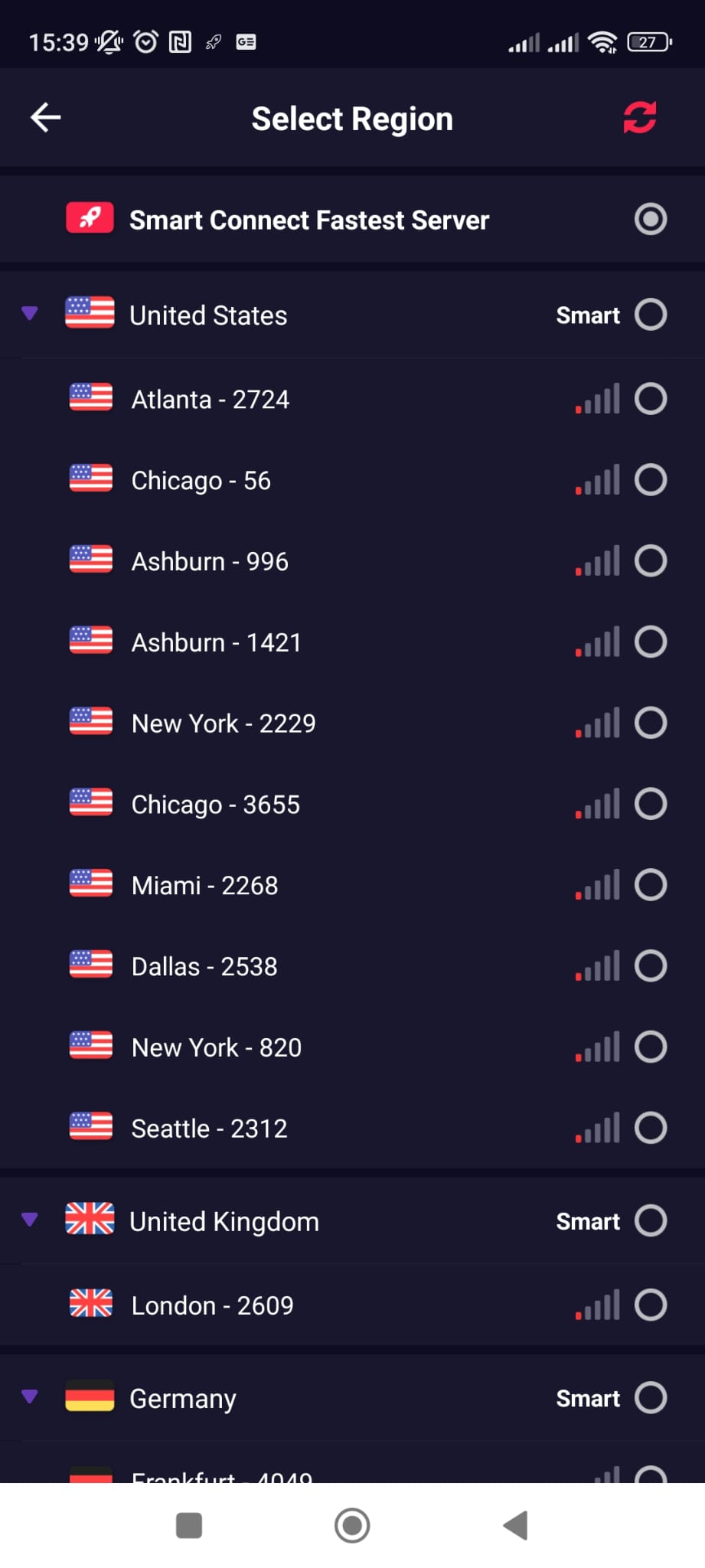Image resolution: width=705 pixels, height=1568 pixels.
Task: Choose United Kingdom Smart option
Action: coord(650,1221)
